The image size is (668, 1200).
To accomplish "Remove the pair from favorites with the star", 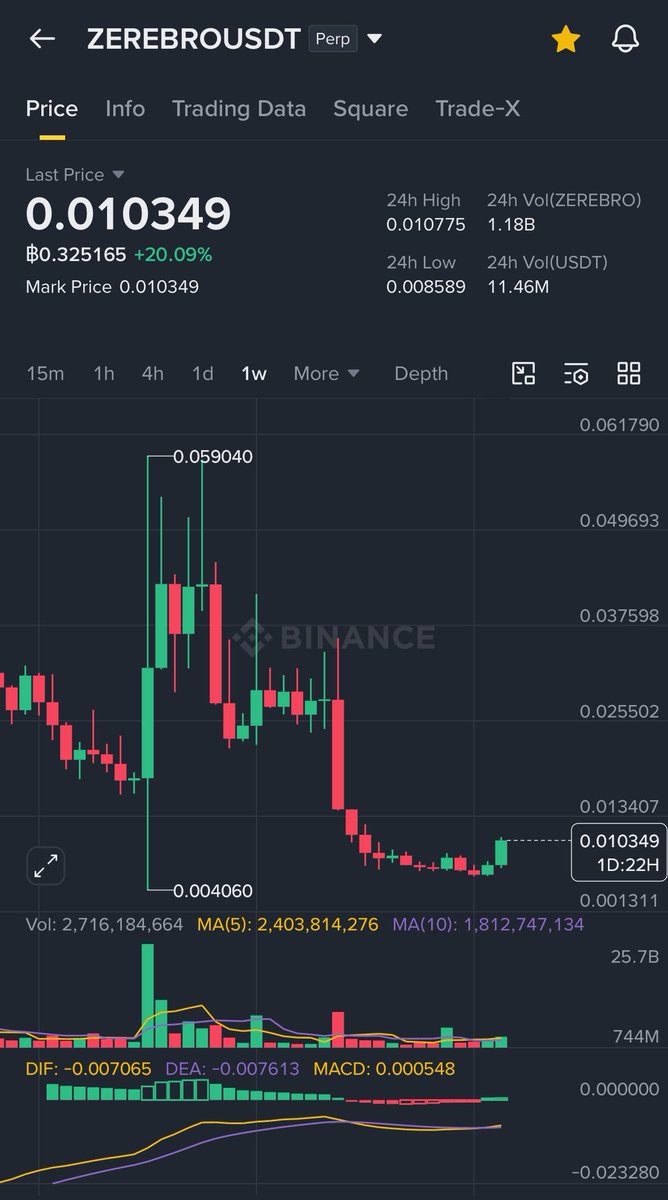I will (566, 39).
